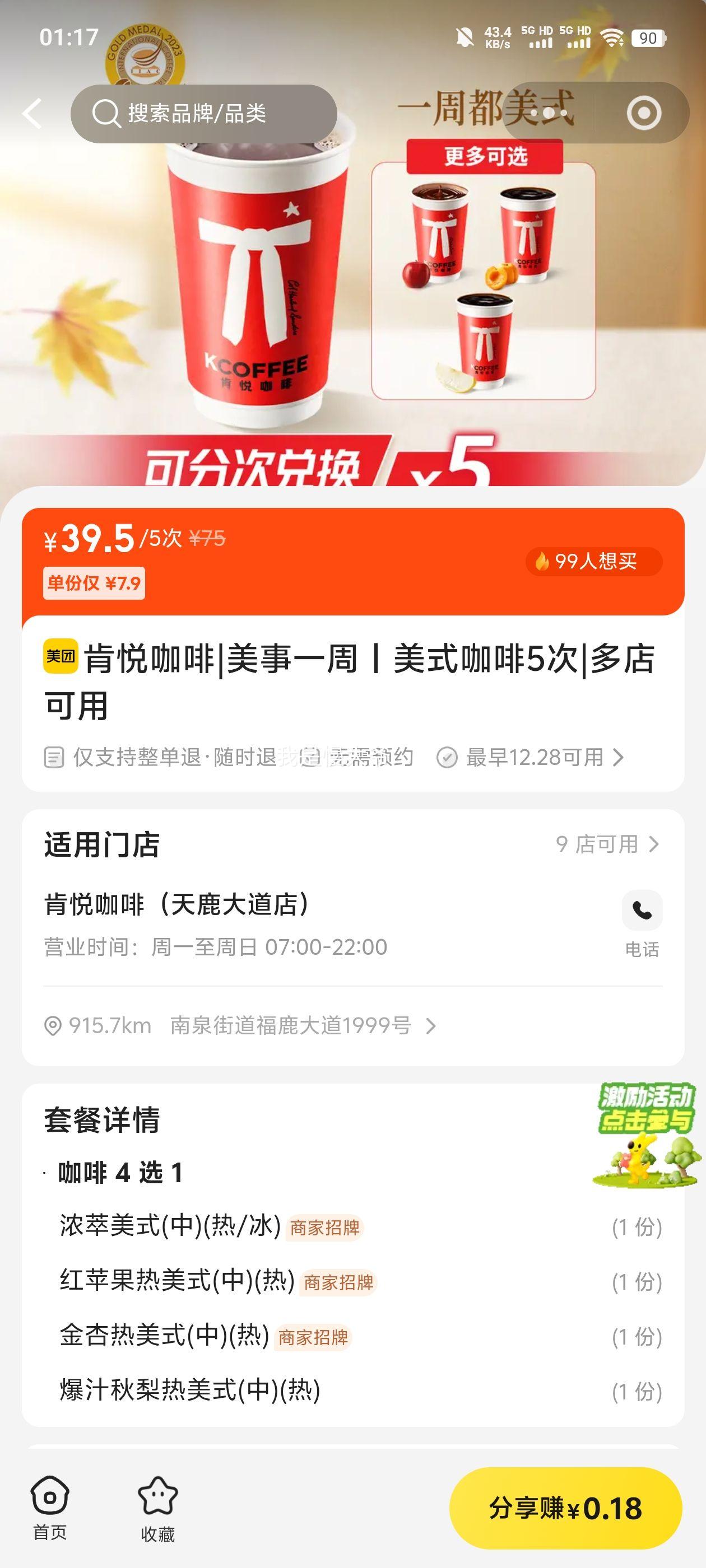Click the location pin icon next to 915.7km
706x1568 pixels.
[x=54, y=1025]
